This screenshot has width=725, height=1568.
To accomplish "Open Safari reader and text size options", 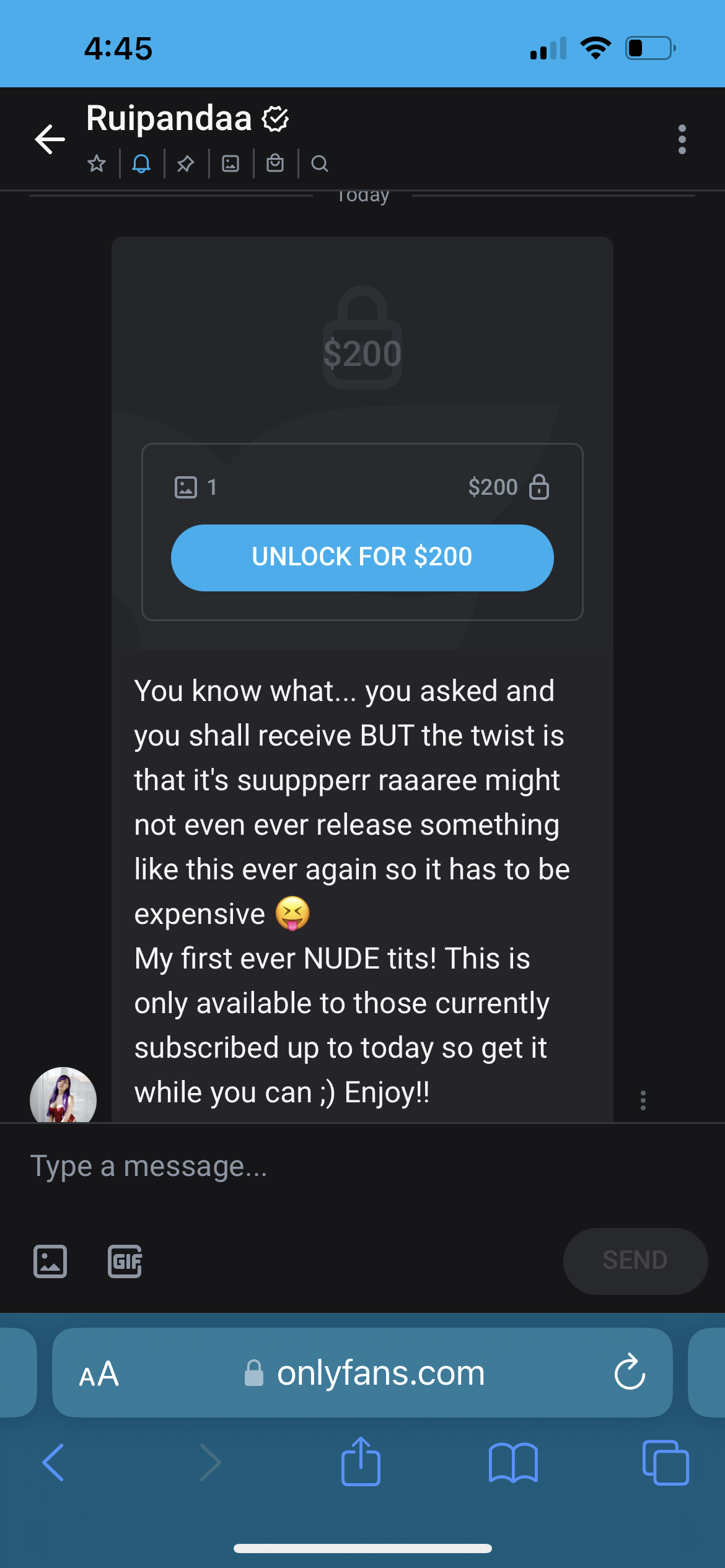I will coord(99,1374).
